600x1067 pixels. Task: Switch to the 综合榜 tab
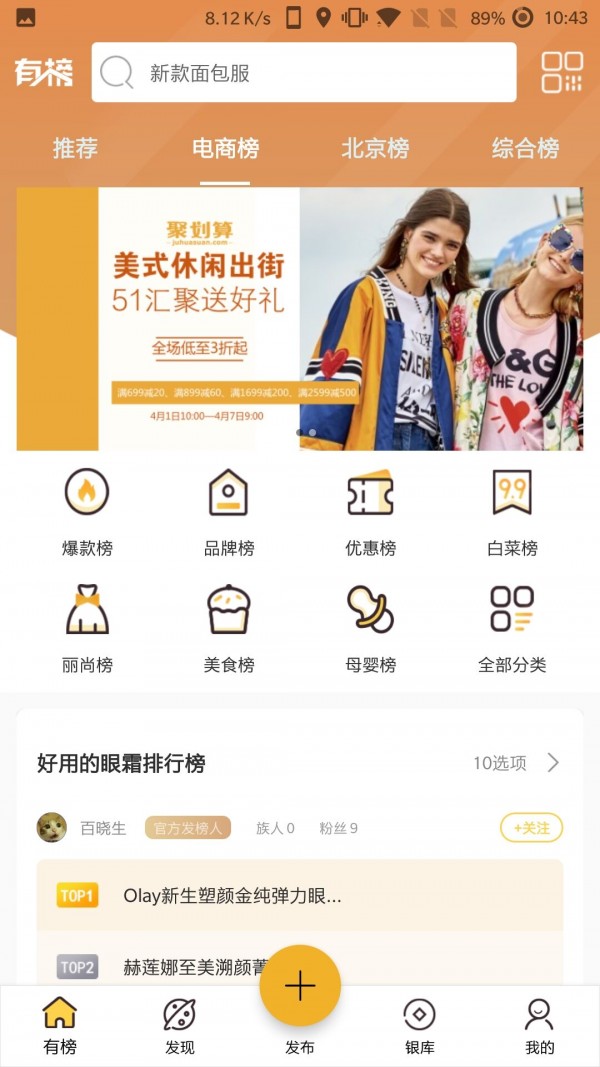pyautogui.click(x=525, y=149)
